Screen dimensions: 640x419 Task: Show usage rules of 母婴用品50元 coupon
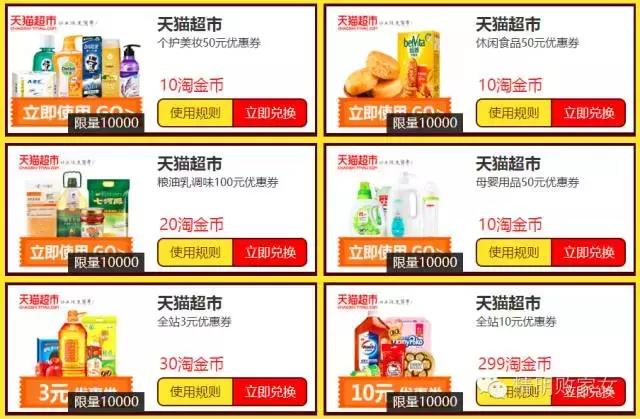click(x=512, y=252)
